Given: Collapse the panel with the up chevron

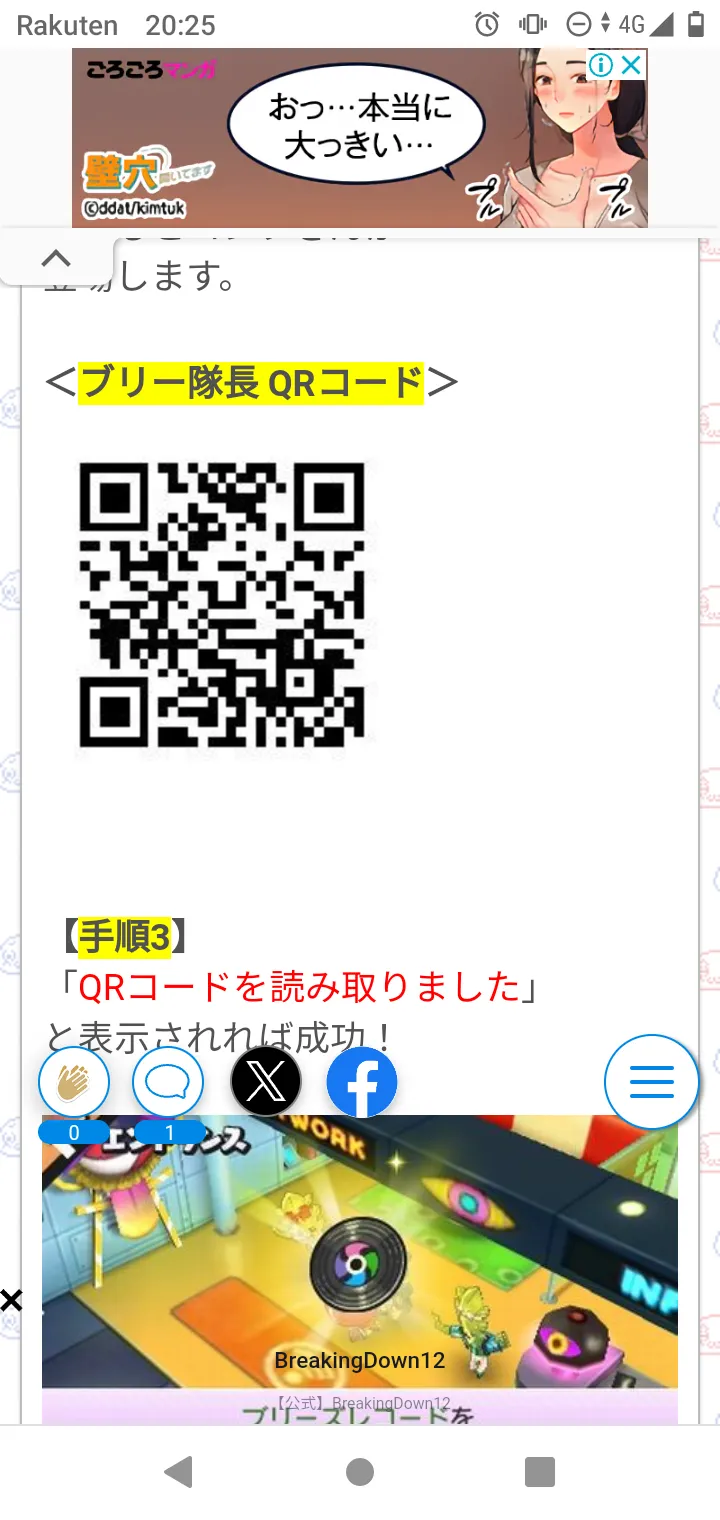Looking at the screenshot, I should 56,259.
